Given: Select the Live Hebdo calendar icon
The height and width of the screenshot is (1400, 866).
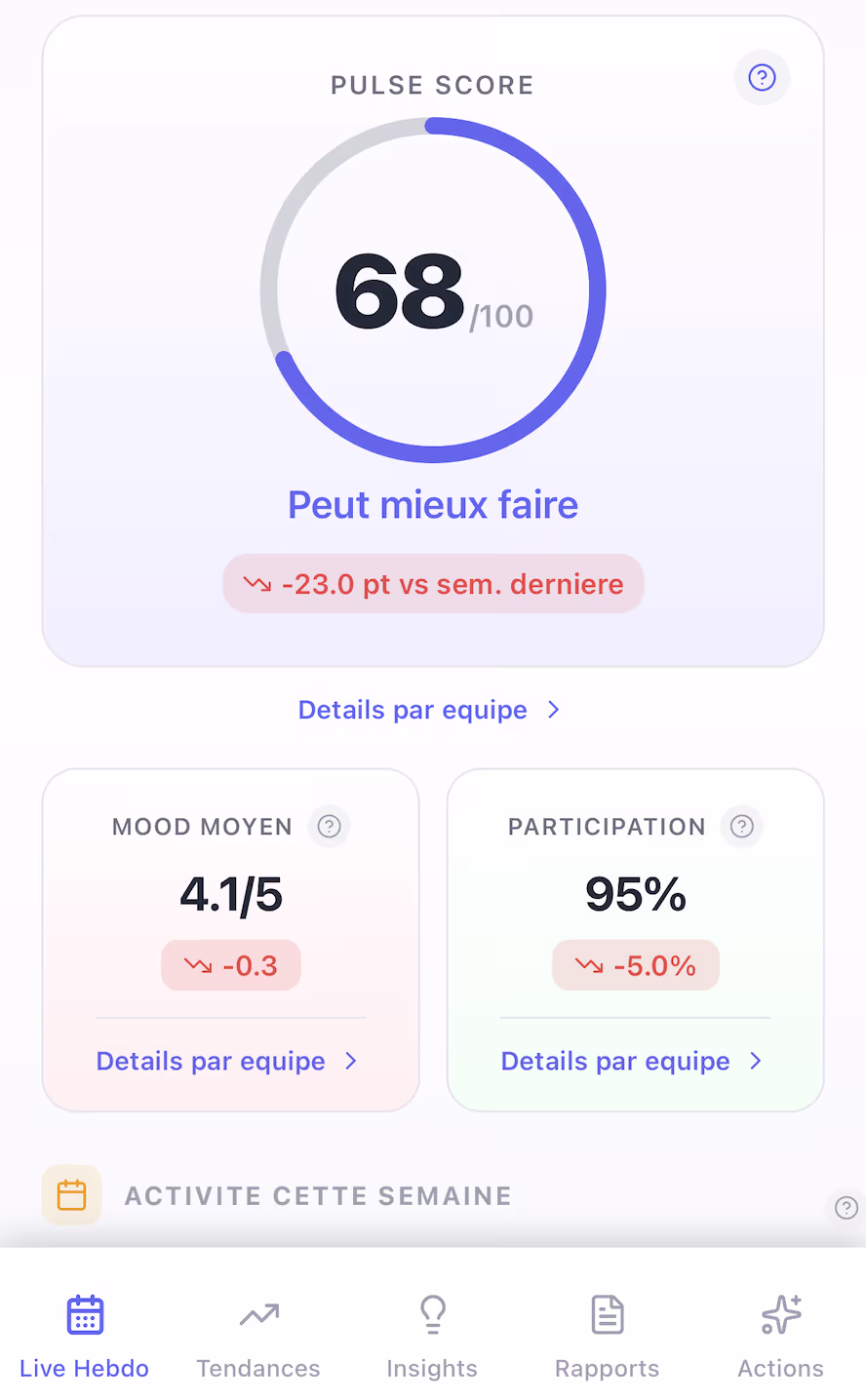Looking at the screenshot, I should pos(85,1313).
